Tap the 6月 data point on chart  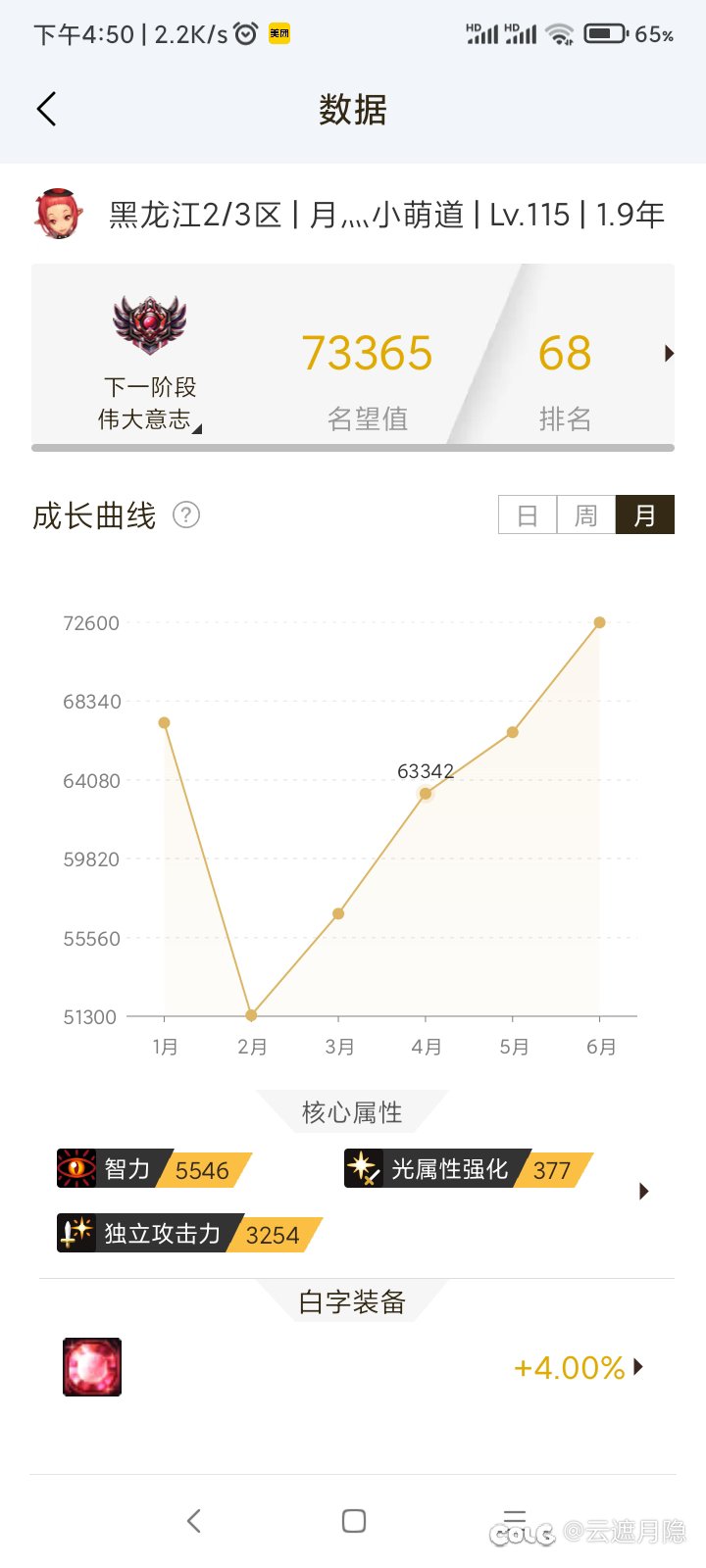pos(599,622)
